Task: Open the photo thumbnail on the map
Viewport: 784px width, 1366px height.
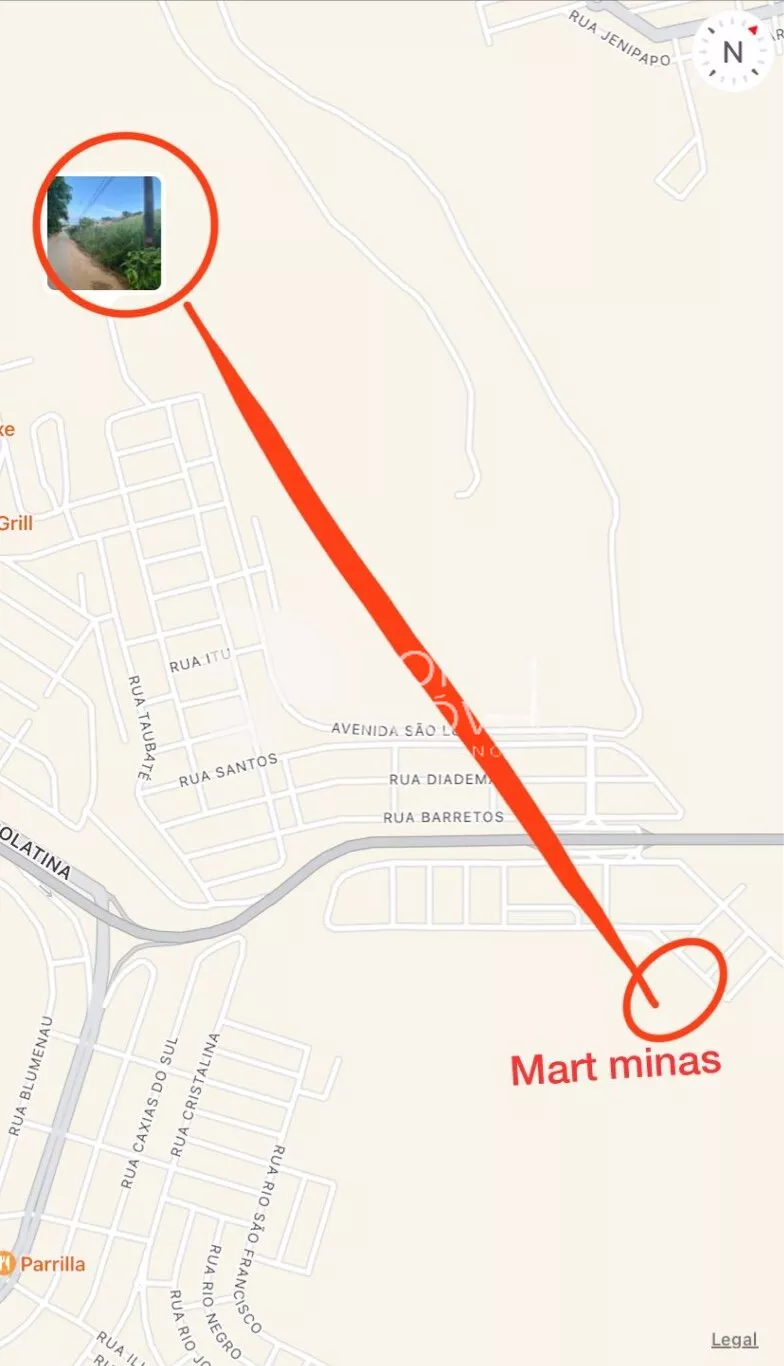Action: pyautogui.click(x=104, y=233)
